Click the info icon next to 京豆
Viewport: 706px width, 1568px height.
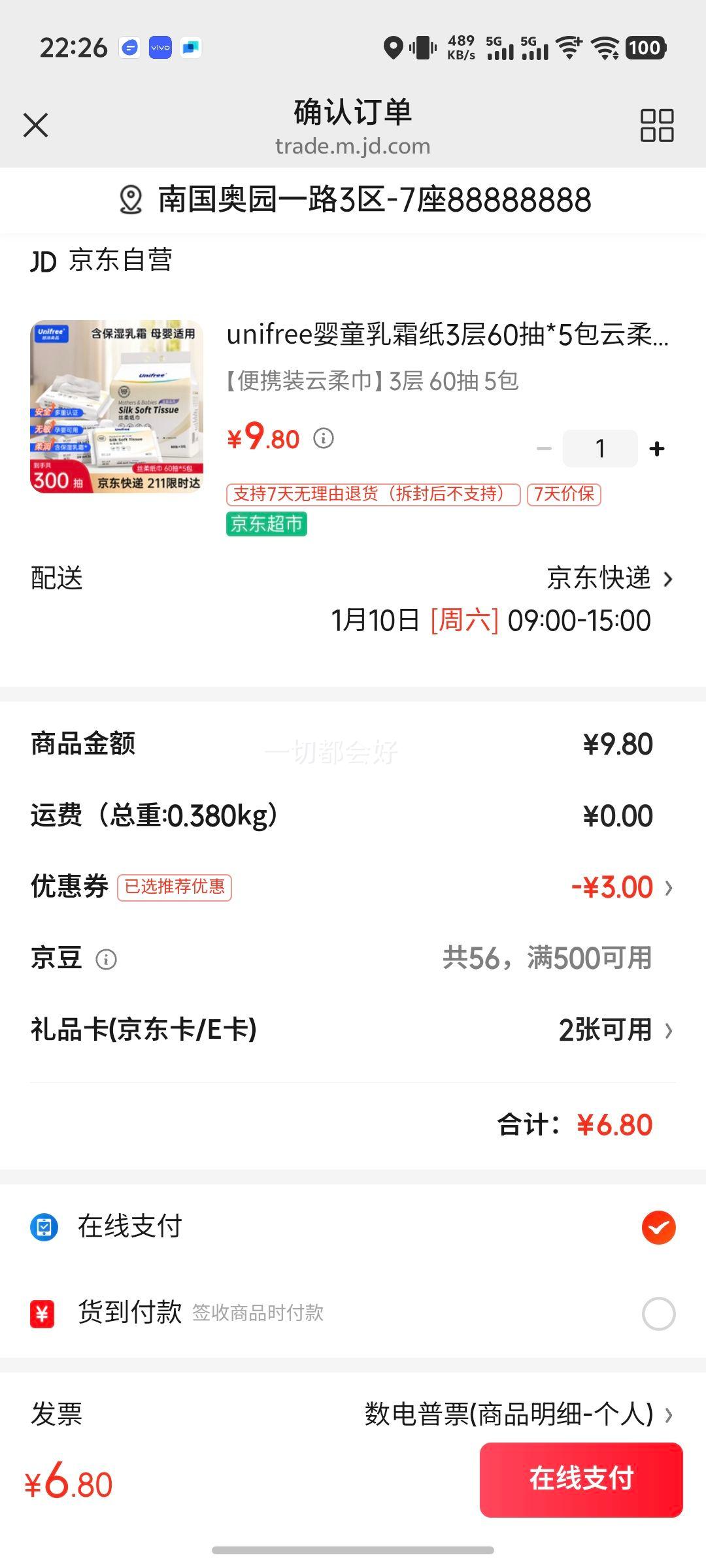pos(106,958)
